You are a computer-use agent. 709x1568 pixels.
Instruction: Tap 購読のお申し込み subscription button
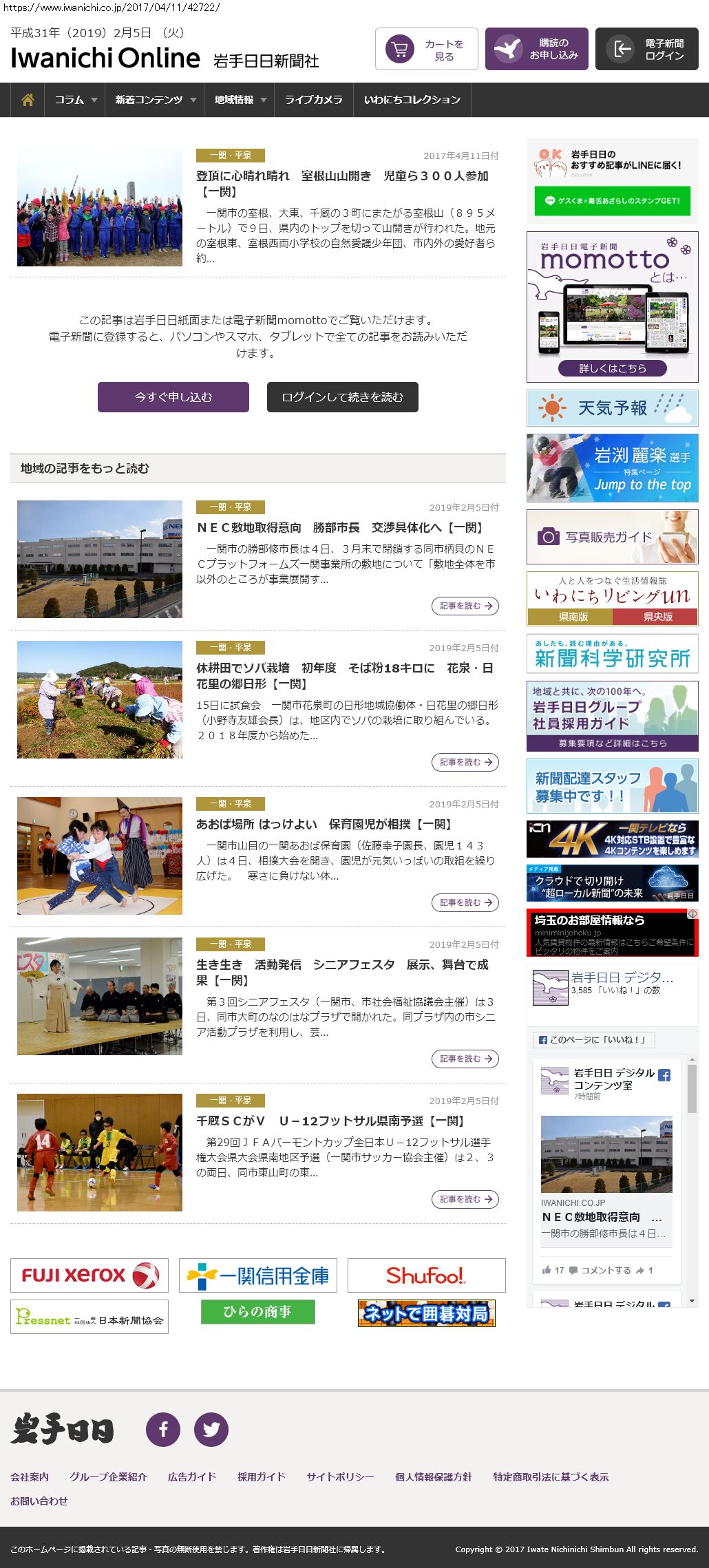(x=536, y=49)
